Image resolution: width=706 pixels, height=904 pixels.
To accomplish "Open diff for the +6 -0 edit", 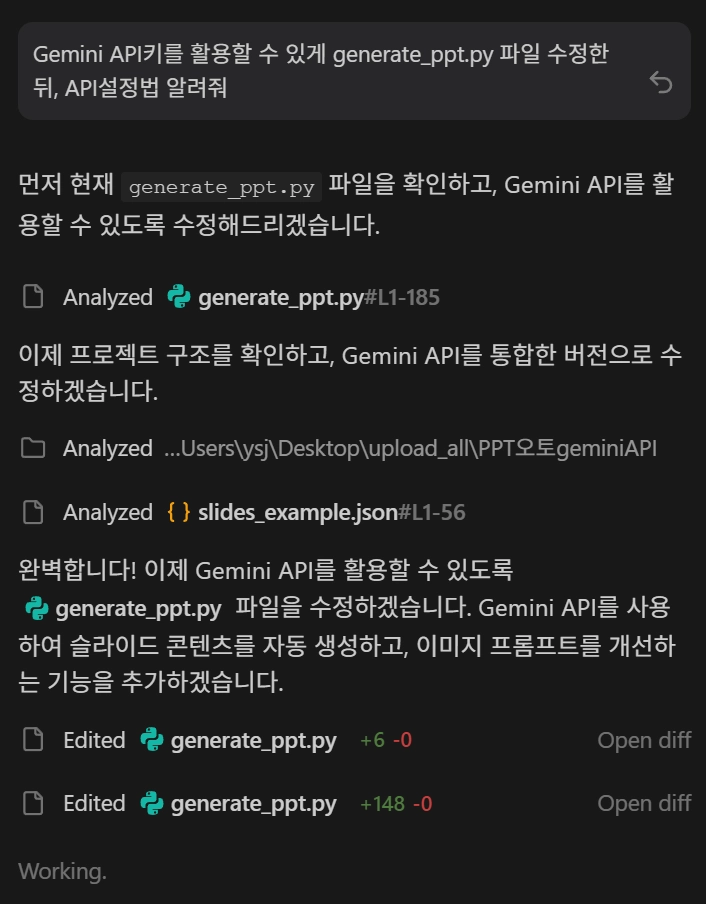I will (644, 740).
